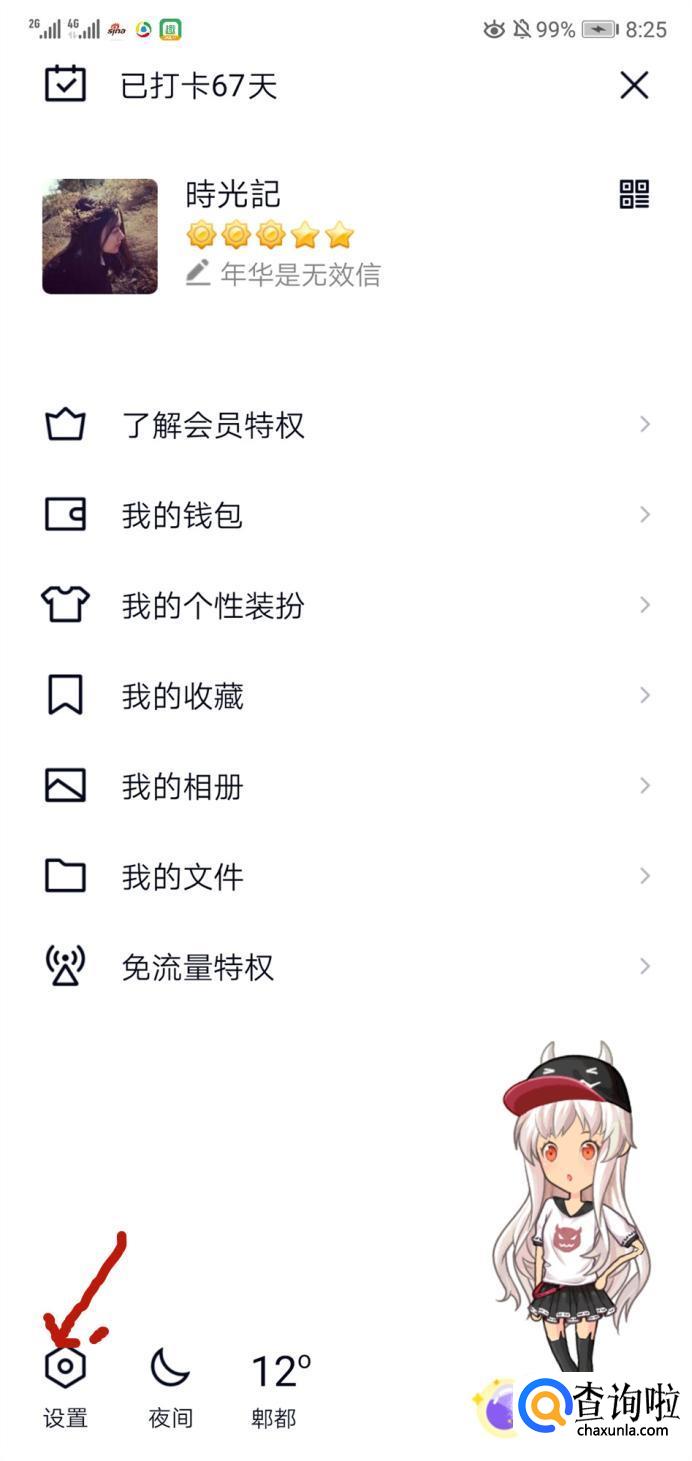Screen dimensions: 692x1461
Task: Open 设置 settings
Action: (x=66, y=1384)
